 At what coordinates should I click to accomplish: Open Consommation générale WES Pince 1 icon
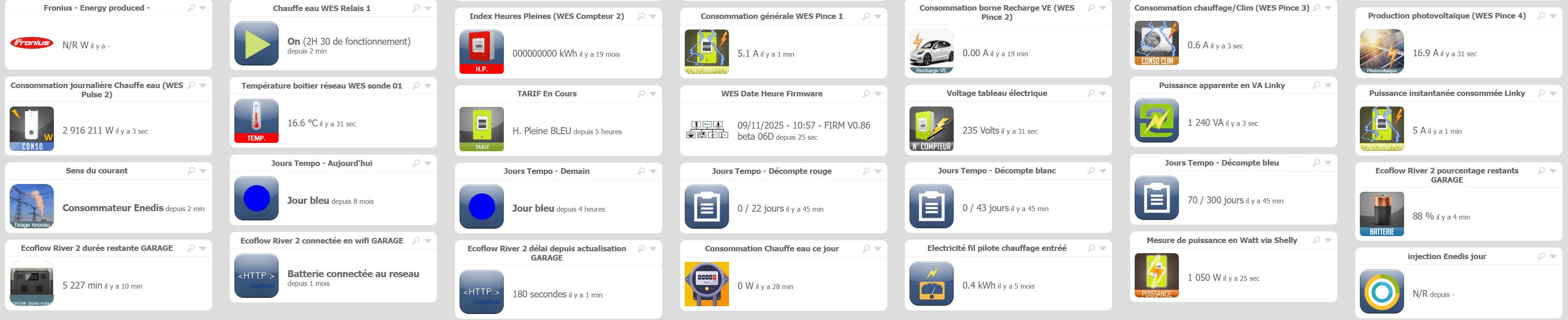point(707,52)
